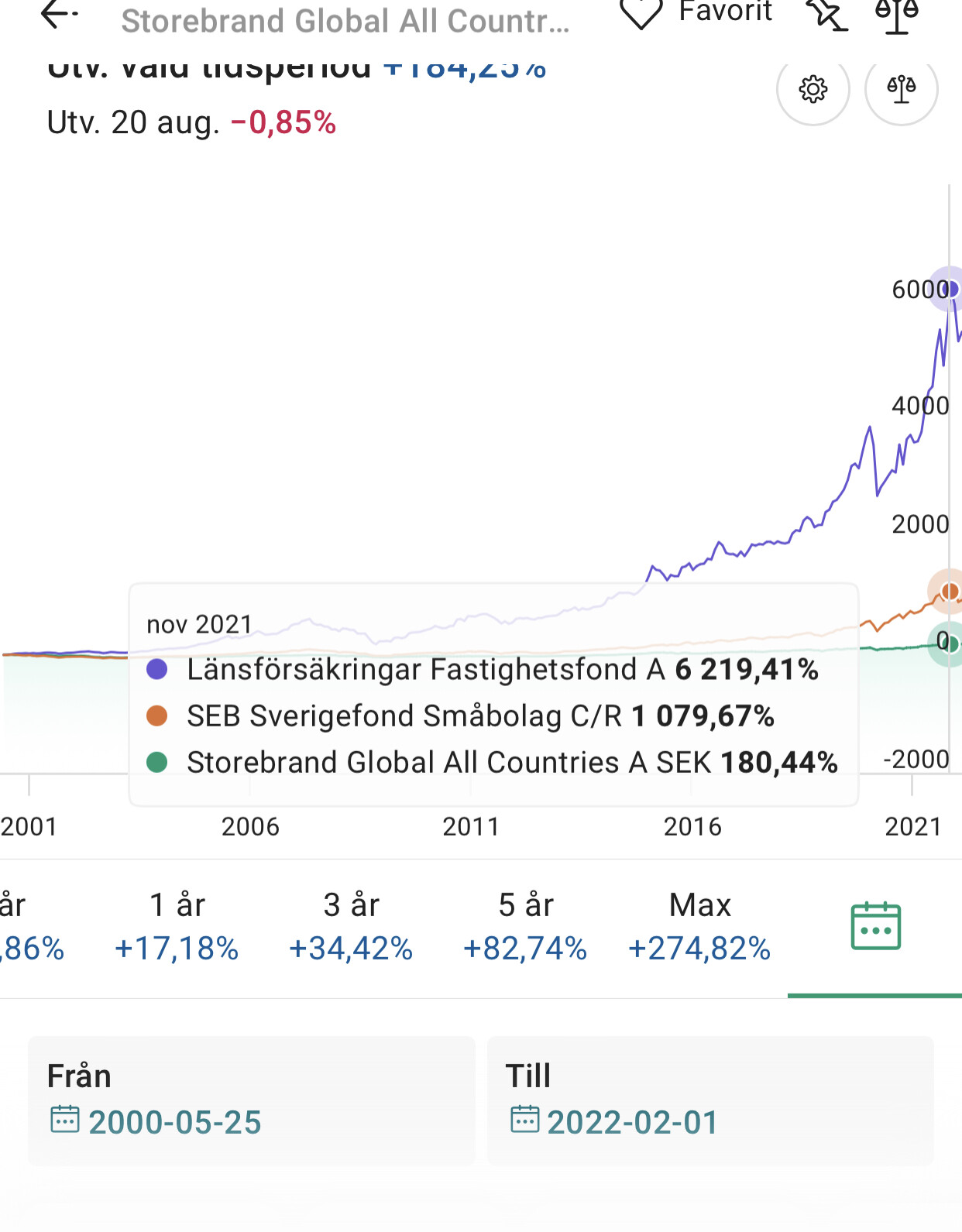Select the custom date calendar tab
Image resolution: width=962 pixels, height=1232 pixels.
point(875,926)
